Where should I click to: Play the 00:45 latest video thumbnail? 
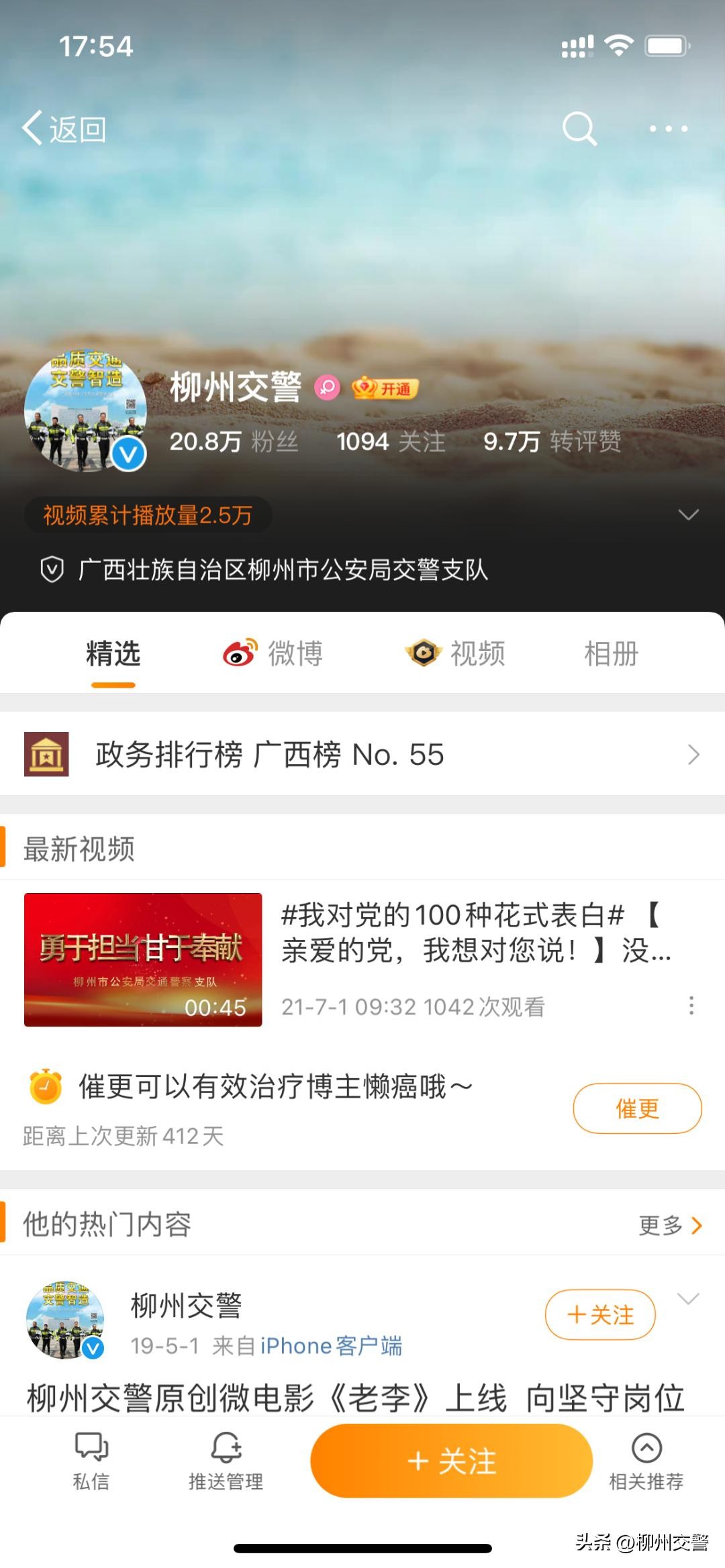point(143,959)
